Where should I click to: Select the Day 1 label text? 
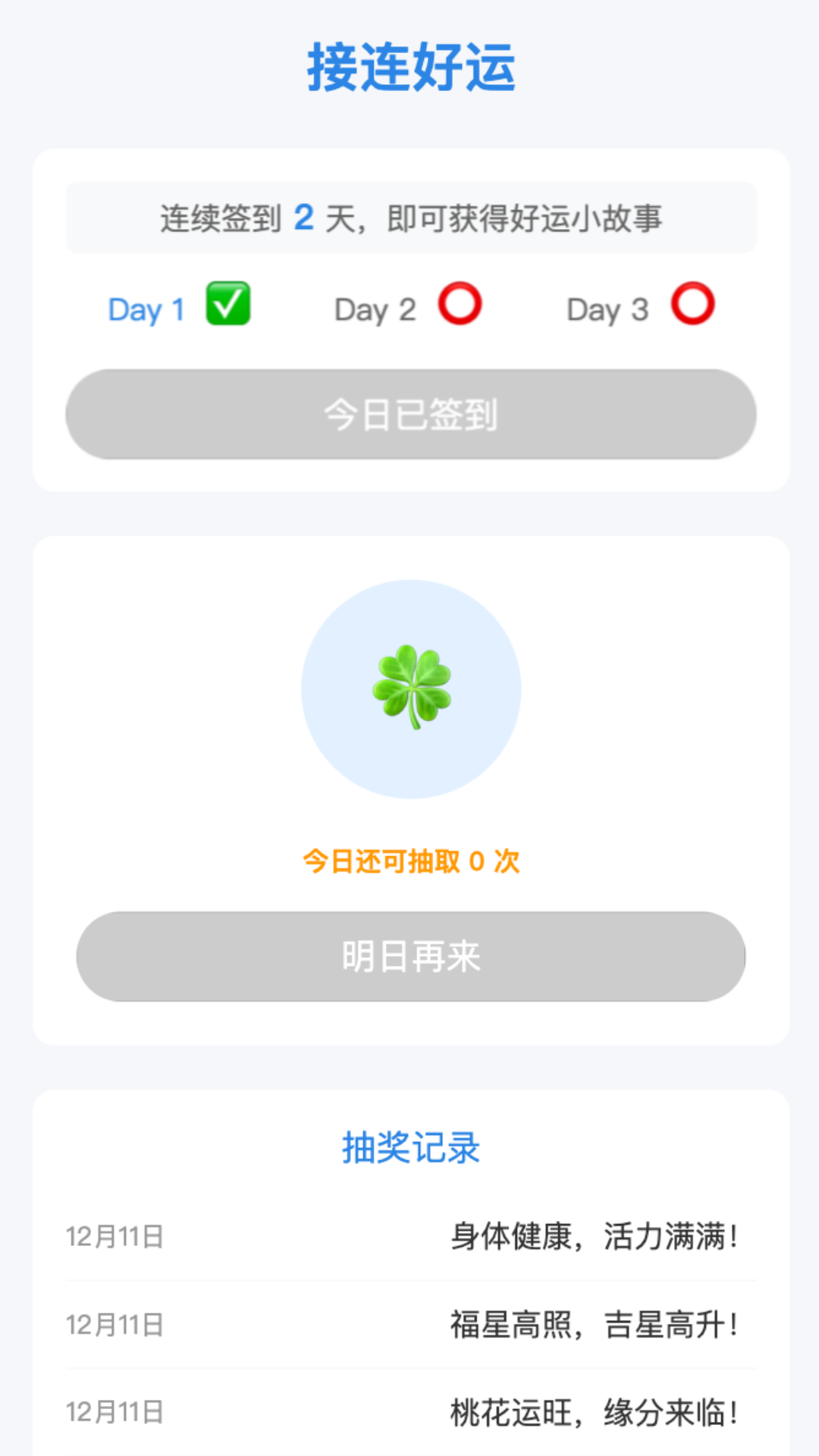coord(147,309)
